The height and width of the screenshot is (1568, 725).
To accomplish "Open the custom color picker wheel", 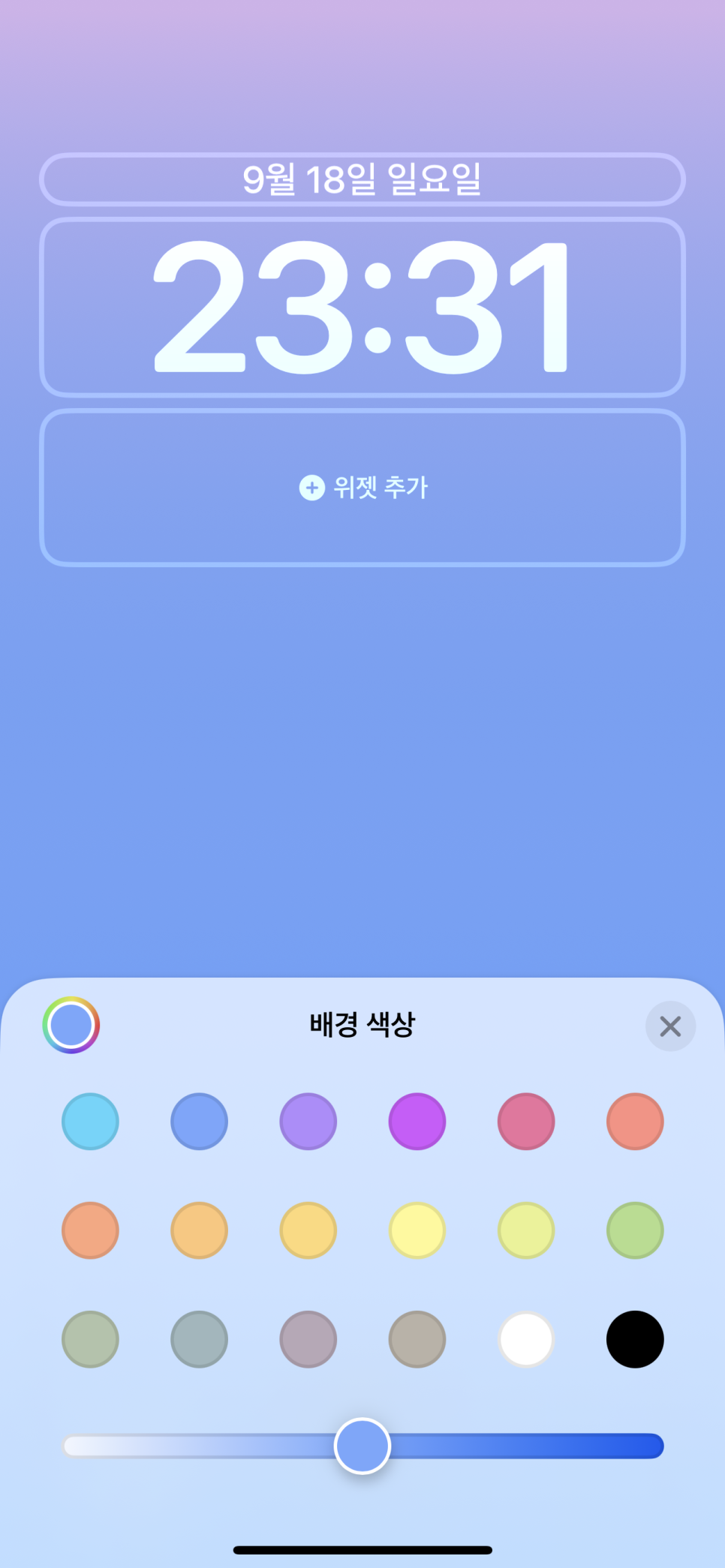I will (x=71, y=1025).
